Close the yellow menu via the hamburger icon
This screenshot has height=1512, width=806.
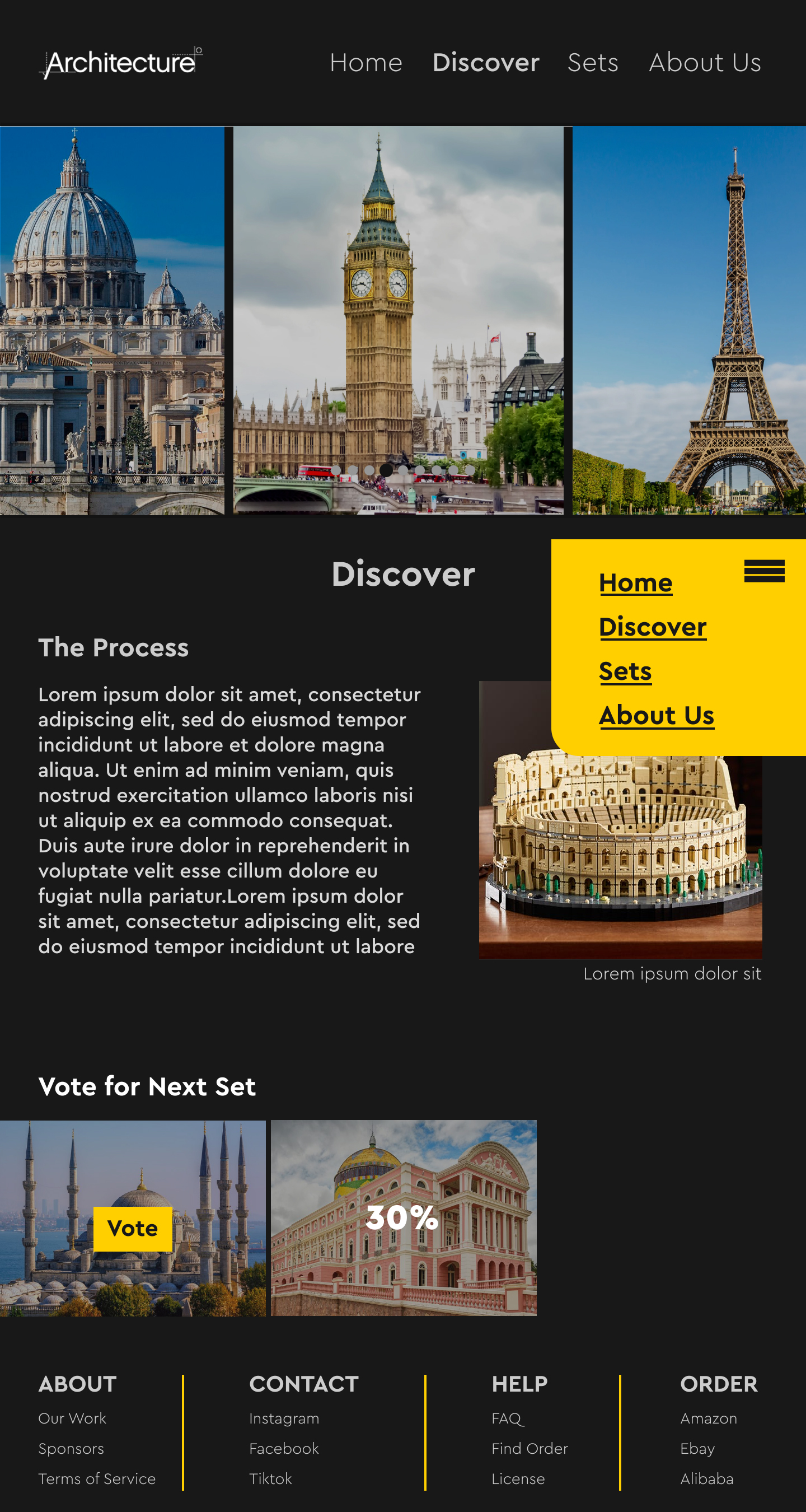pos(764,571)
